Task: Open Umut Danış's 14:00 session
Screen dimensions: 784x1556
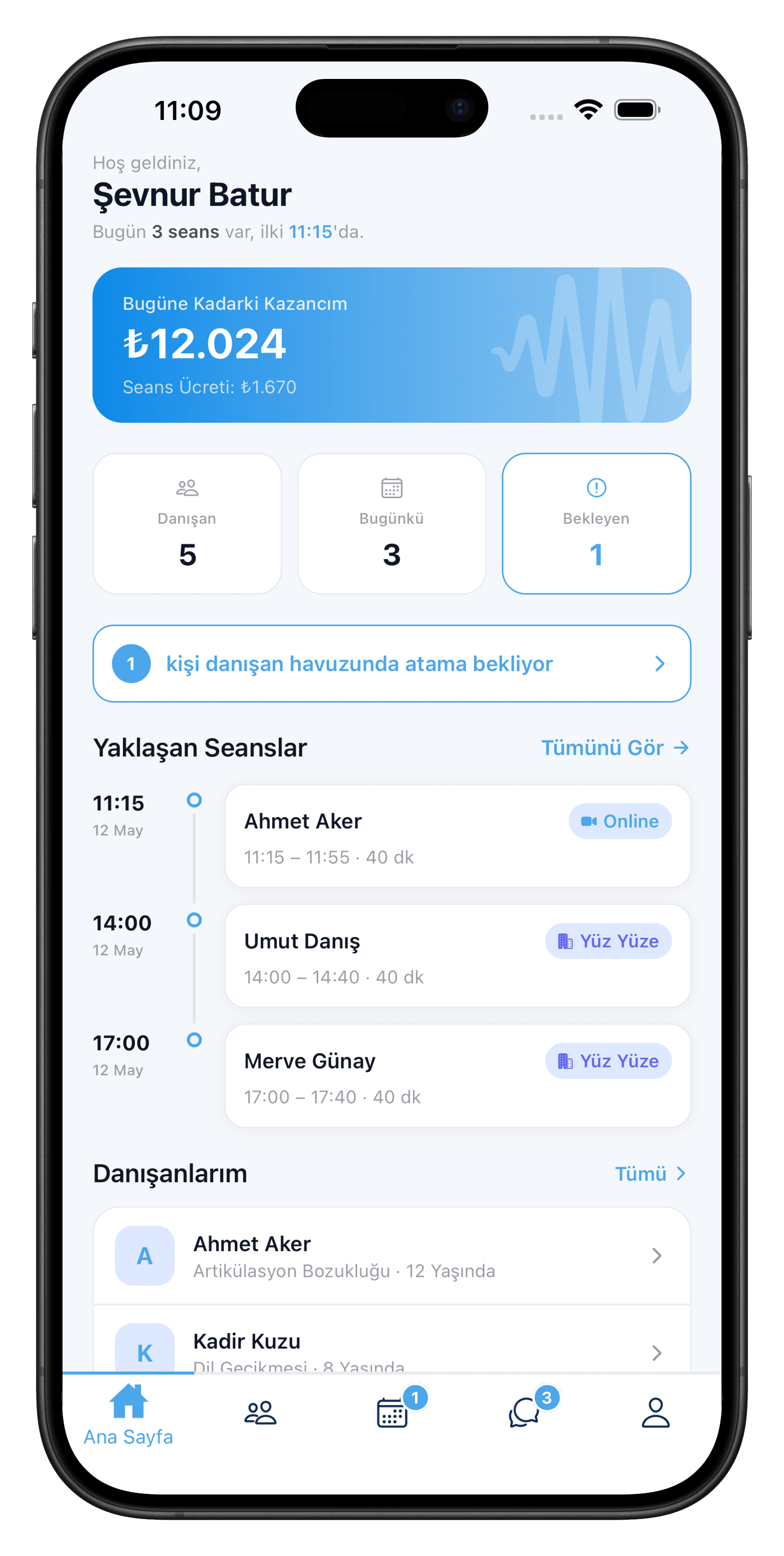Action: pos(457,955)
